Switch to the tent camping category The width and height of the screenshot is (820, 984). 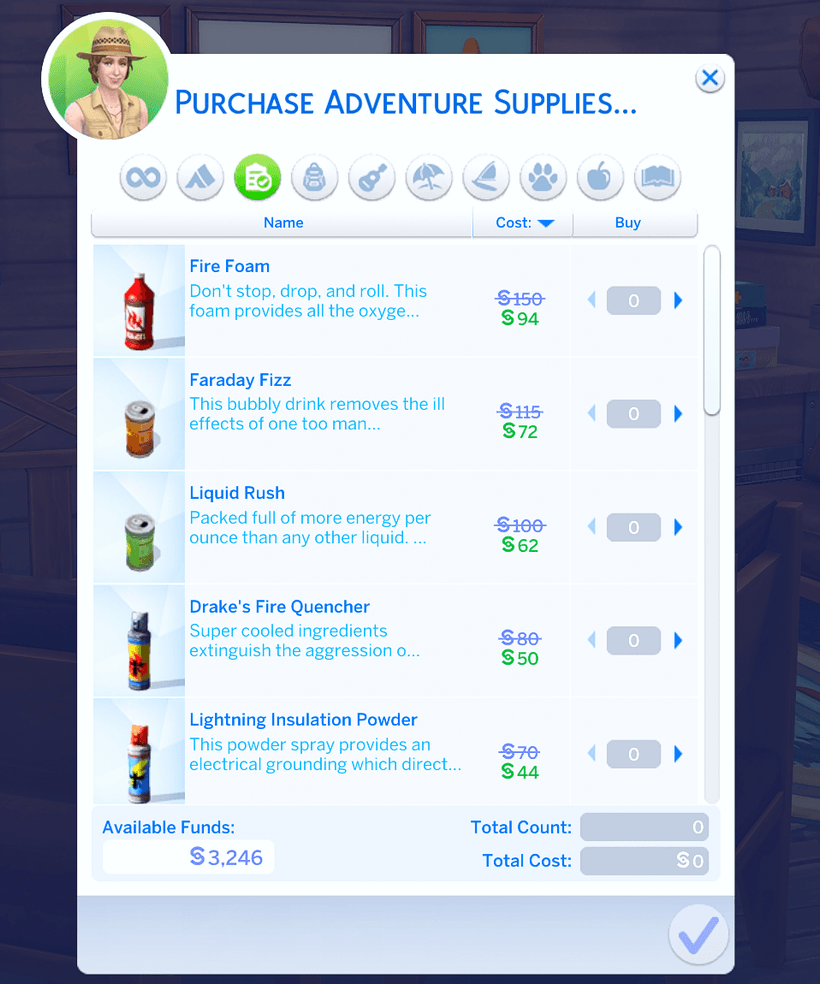pyautogui.click(x=200, y=178)
